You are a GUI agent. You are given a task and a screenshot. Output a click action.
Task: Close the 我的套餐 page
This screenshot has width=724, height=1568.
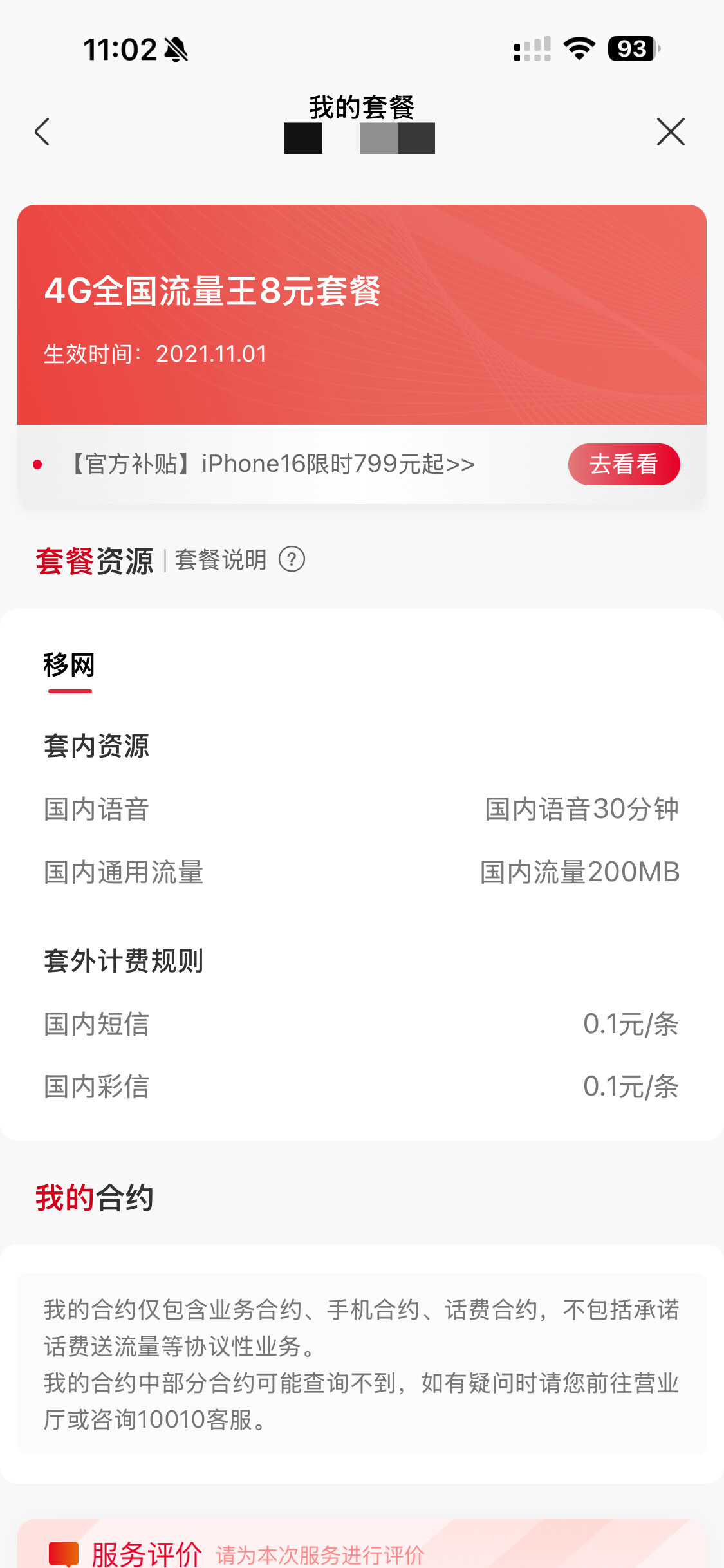tap(671, 132)
